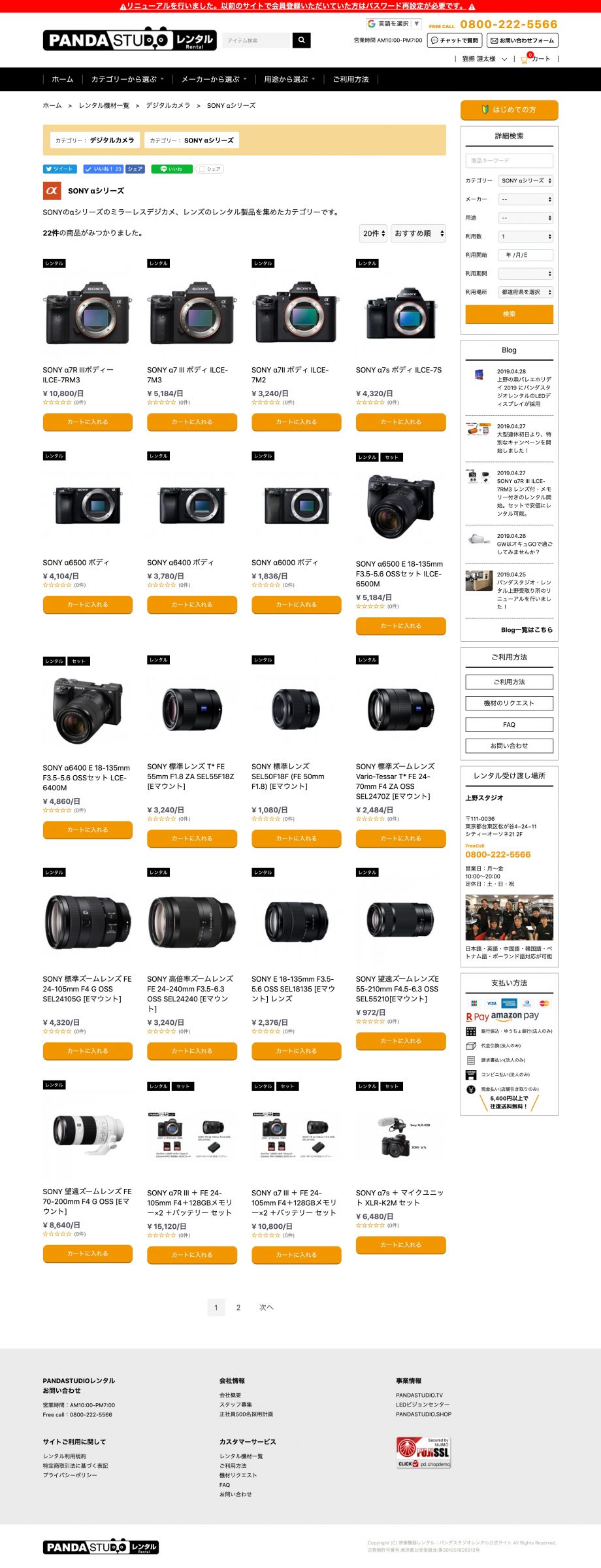Viewport: 601px width, 1568px height.
Task: Share the page via ツイート button
Action: [59, 169]
